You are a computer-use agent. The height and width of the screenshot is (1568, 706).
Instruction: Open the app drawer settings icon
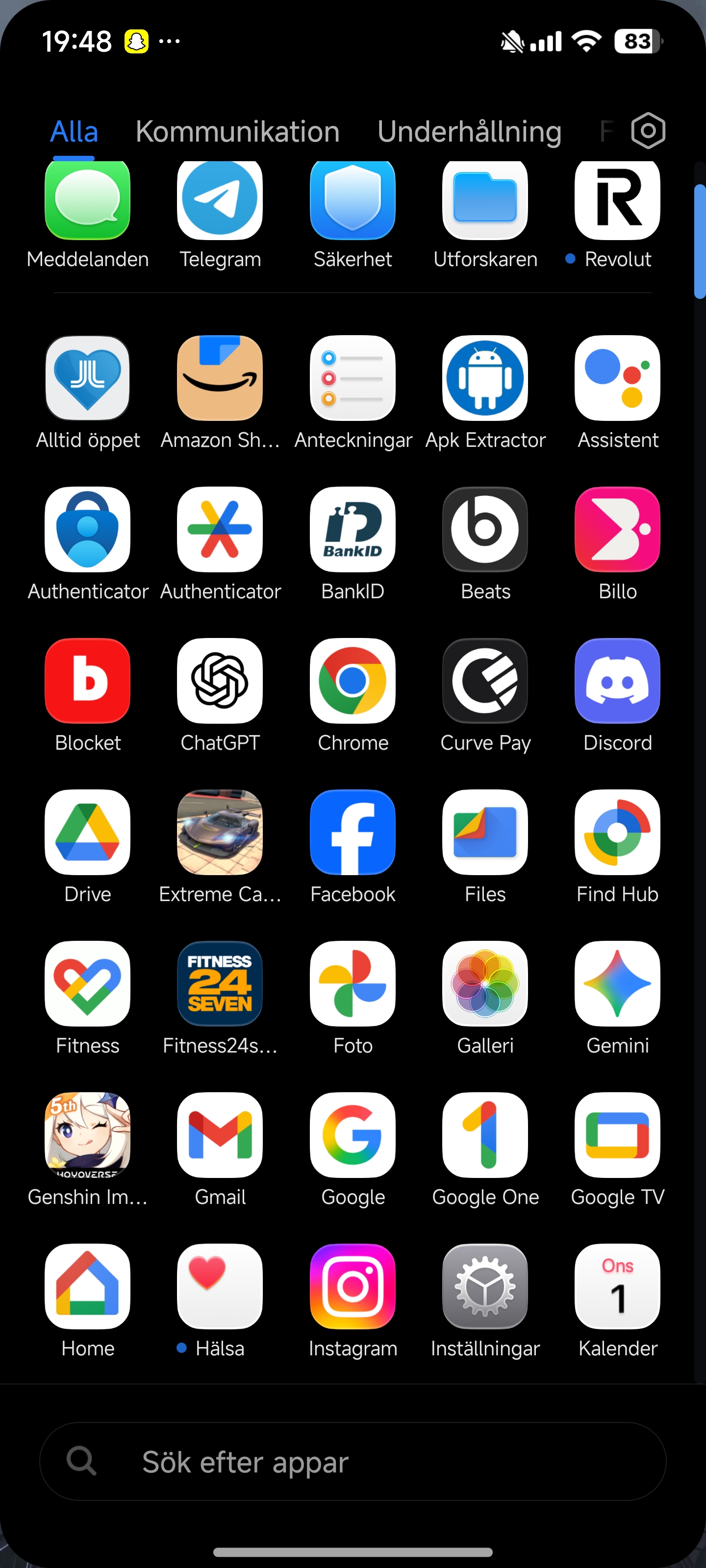pos(648,131)
